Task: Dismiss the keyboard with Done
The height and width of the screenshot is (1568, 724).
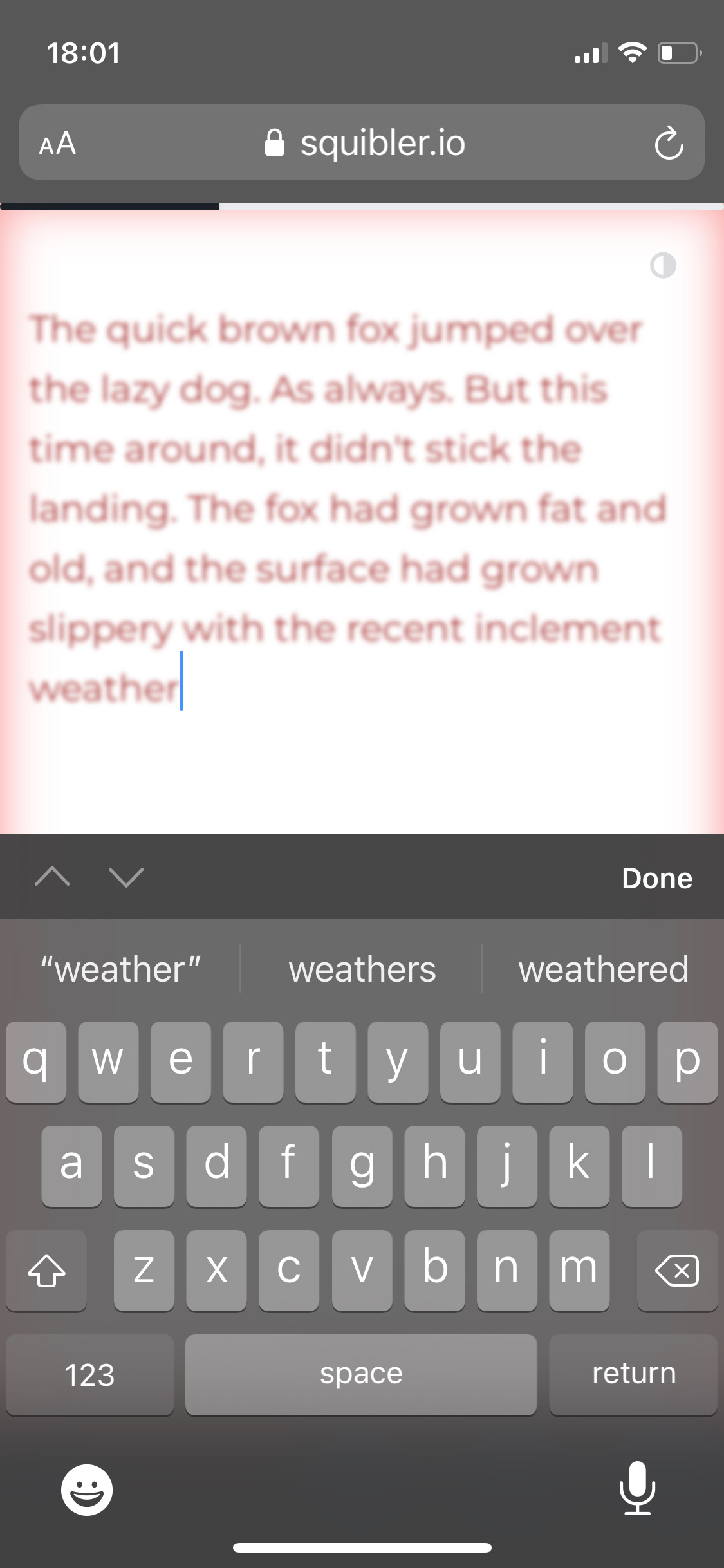Action: pos(656,878)
